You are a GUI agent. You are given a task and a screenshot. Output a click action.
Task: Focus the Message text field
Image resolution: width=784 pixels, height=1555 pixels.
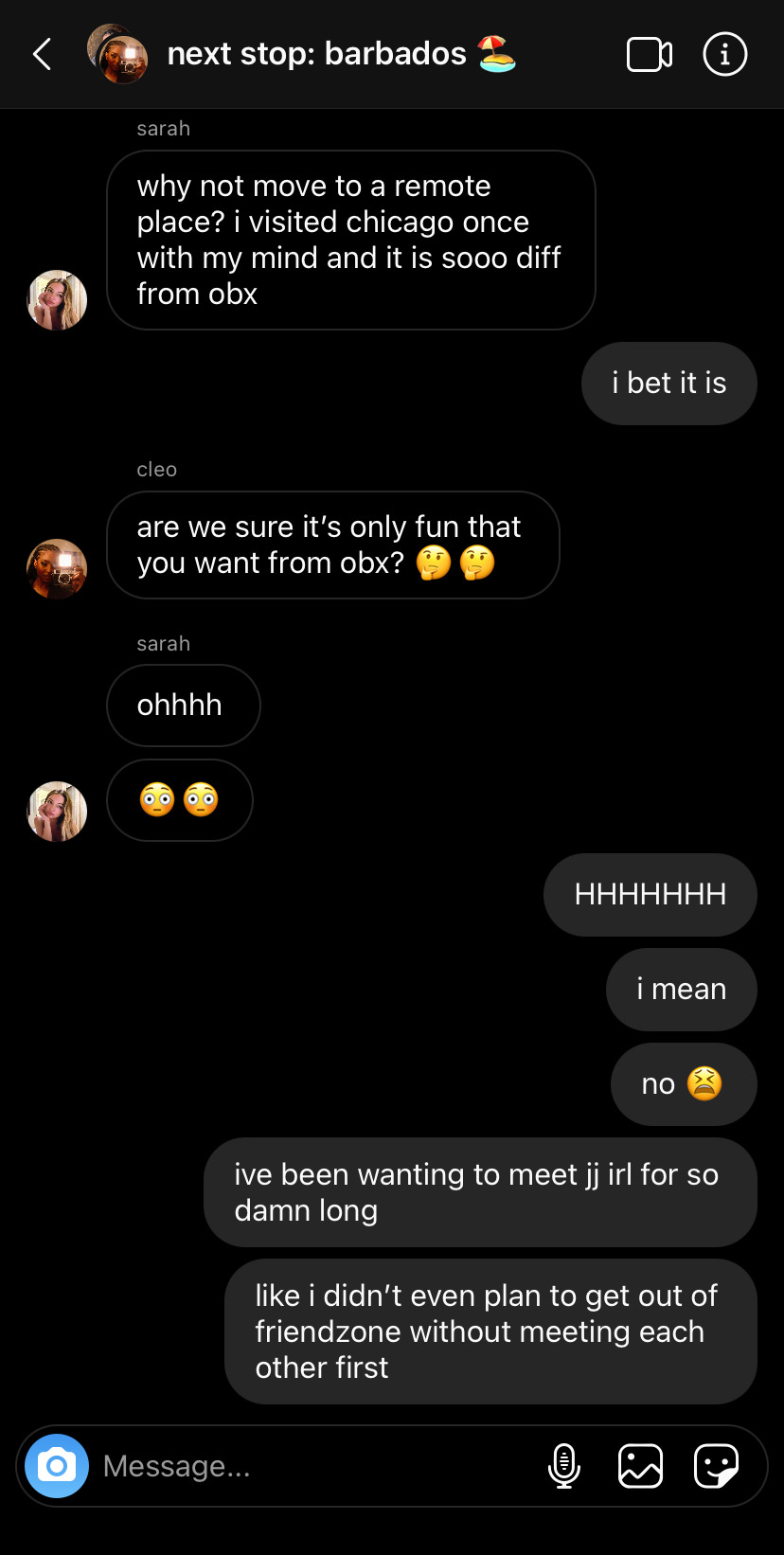coord(312,1466)
